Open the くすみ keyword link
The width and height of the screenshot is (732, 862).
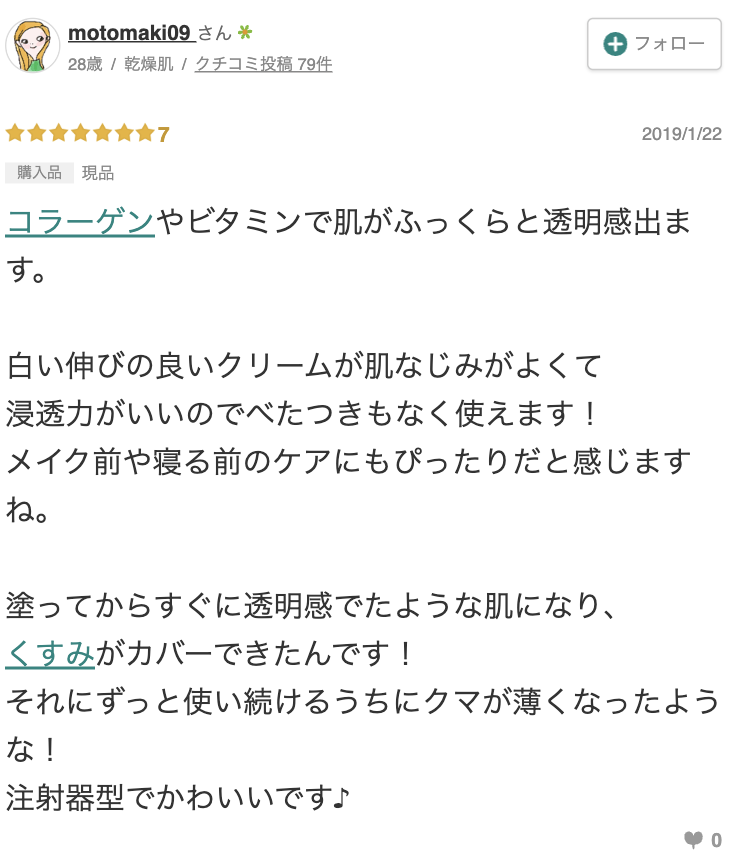50,654
